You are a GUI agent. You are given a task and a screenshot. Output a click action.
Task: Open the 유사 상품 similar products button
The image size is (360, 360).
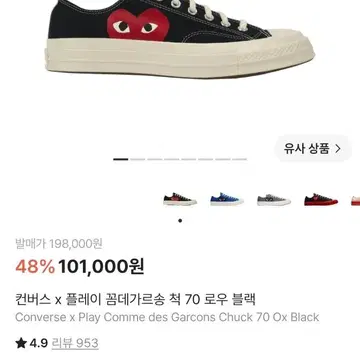click(x=312, y=148)
